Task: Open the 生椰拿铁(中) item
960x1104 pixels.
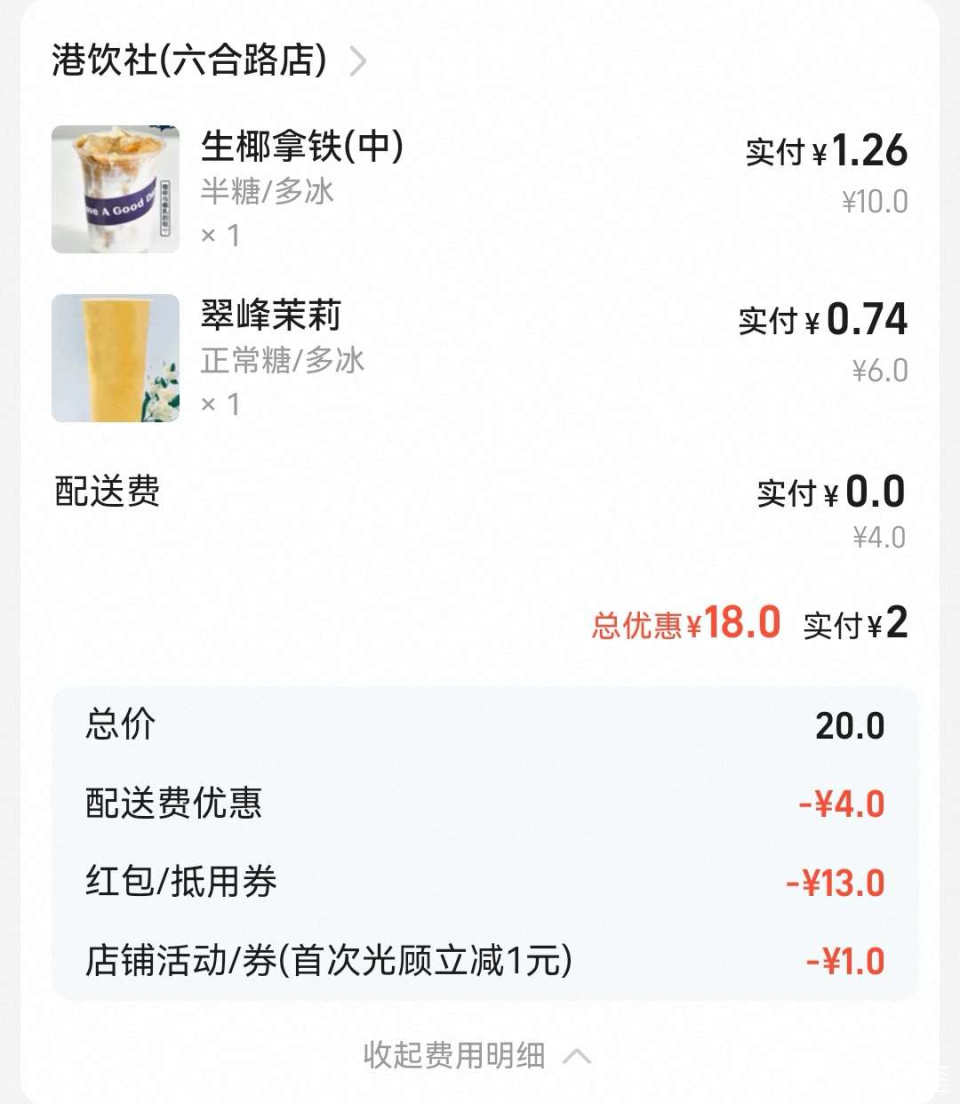Action: [x=301, y=148]
